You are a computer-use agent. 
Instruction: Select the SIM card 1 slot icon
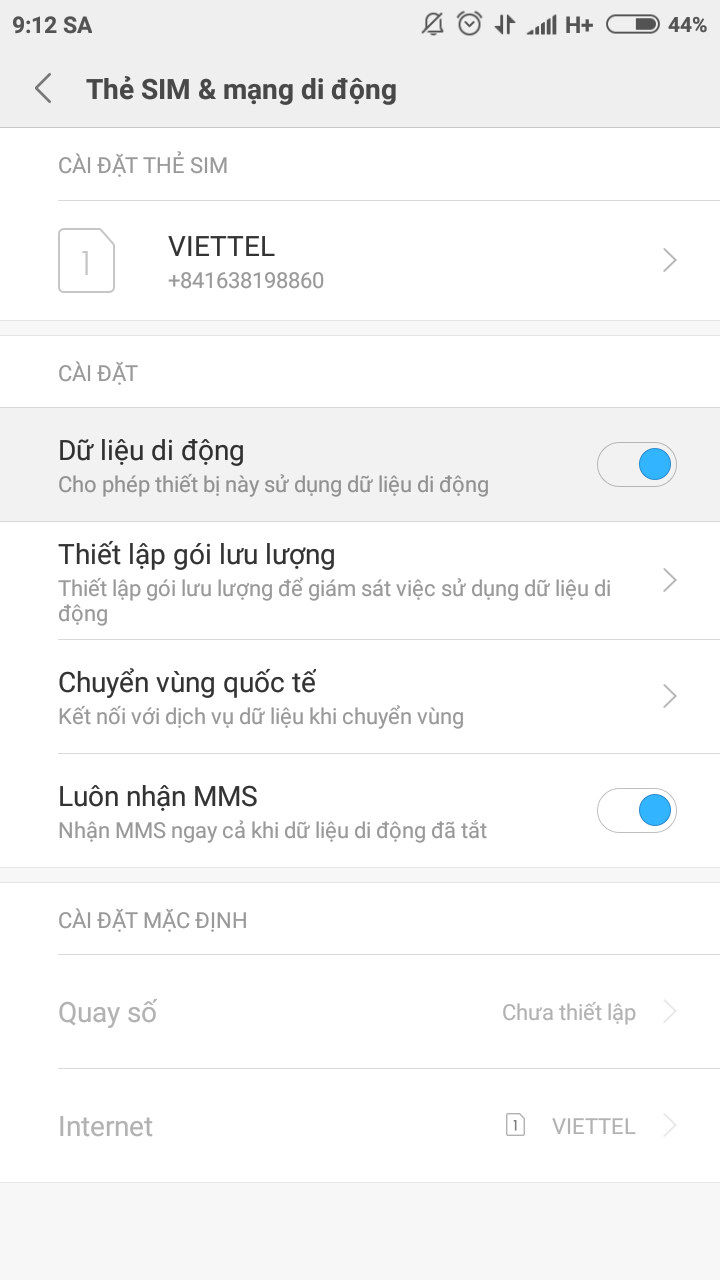pyautogui.click(x=86, y=260)
